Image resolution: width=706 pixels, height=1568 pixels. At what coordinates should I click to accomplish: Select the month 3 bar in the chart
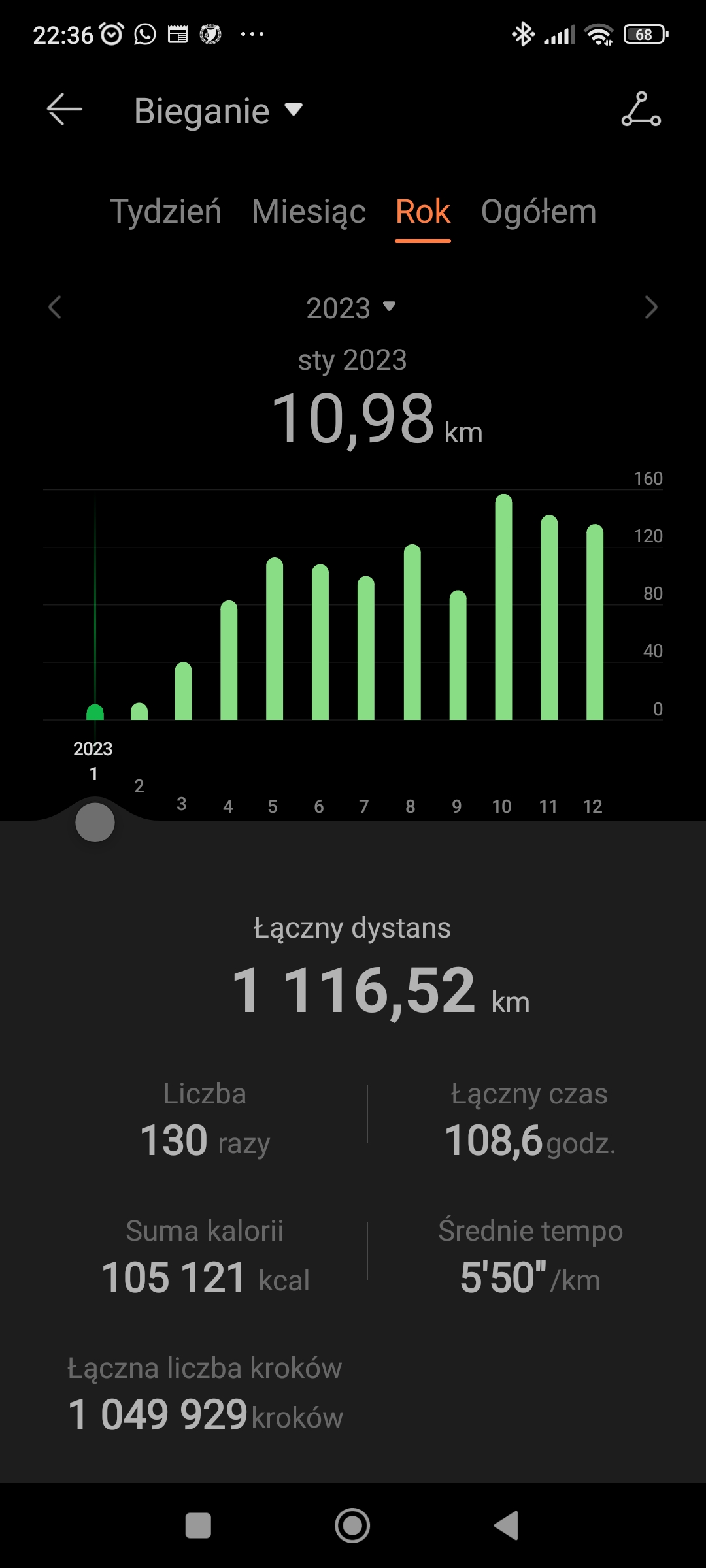click(183, 691)
